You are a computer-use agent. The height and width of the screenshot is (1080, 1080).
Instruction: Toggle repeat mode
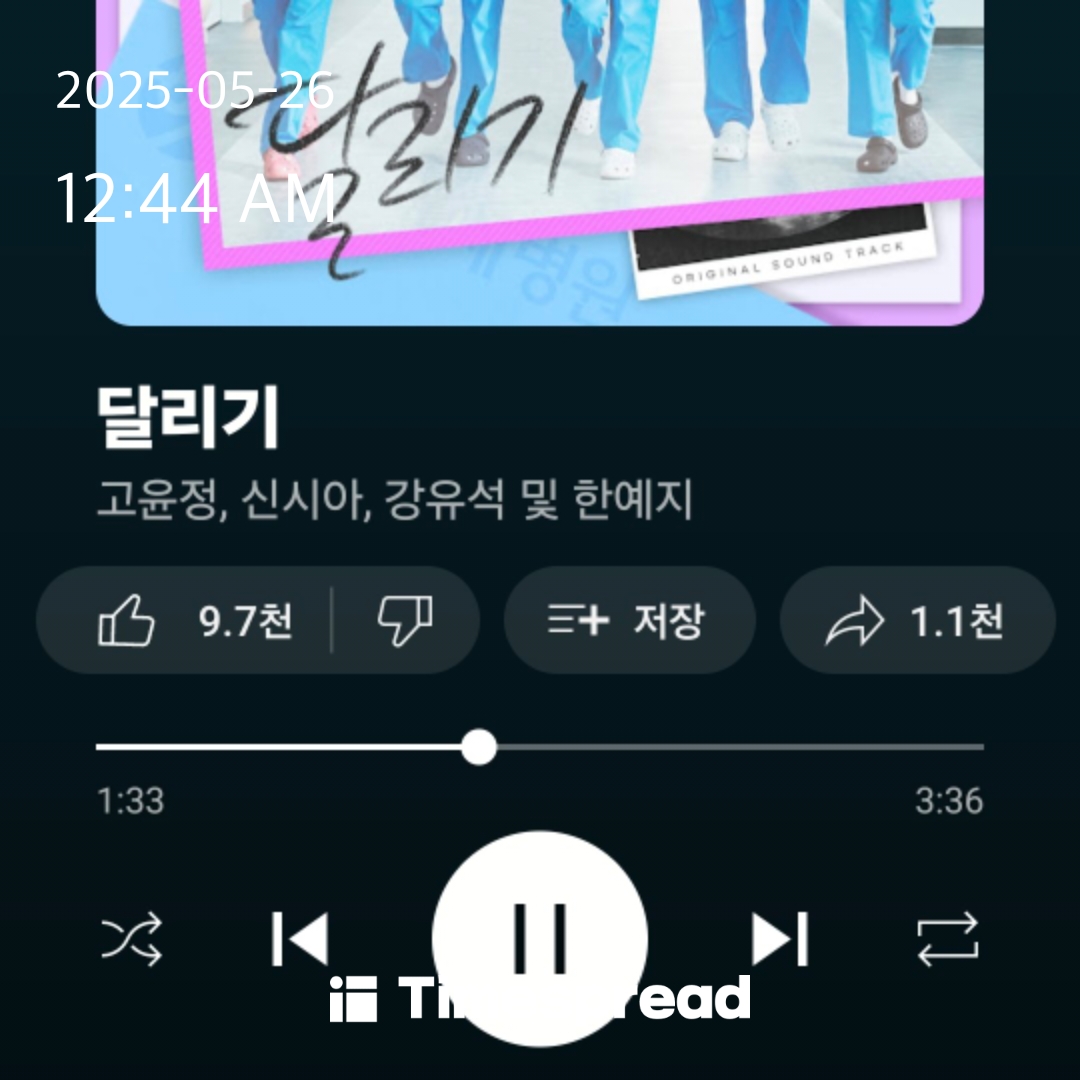coord(948,940)
